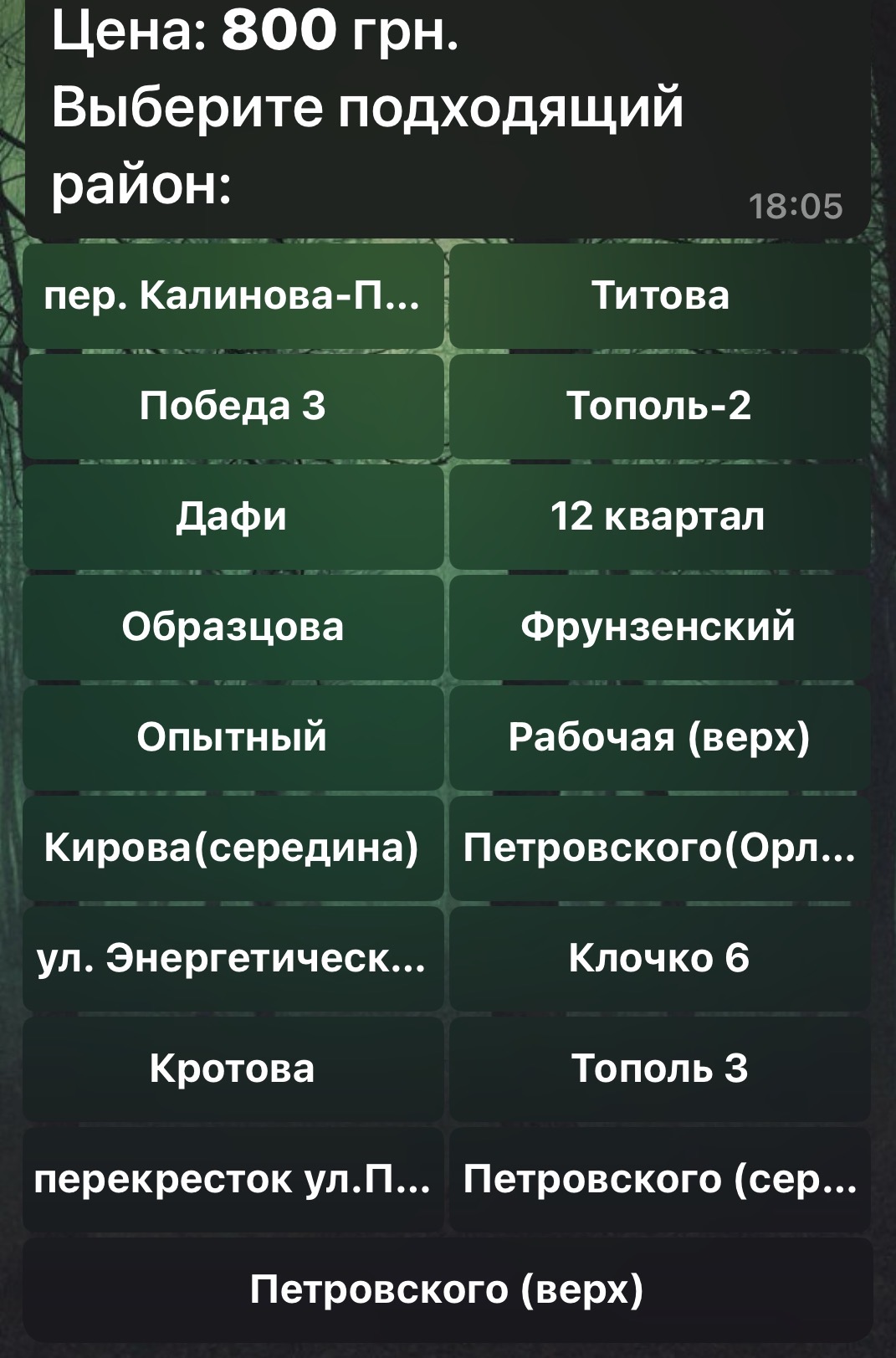Select the Фрунзенский district
The image size is (896, 1358).
point(660,627)
